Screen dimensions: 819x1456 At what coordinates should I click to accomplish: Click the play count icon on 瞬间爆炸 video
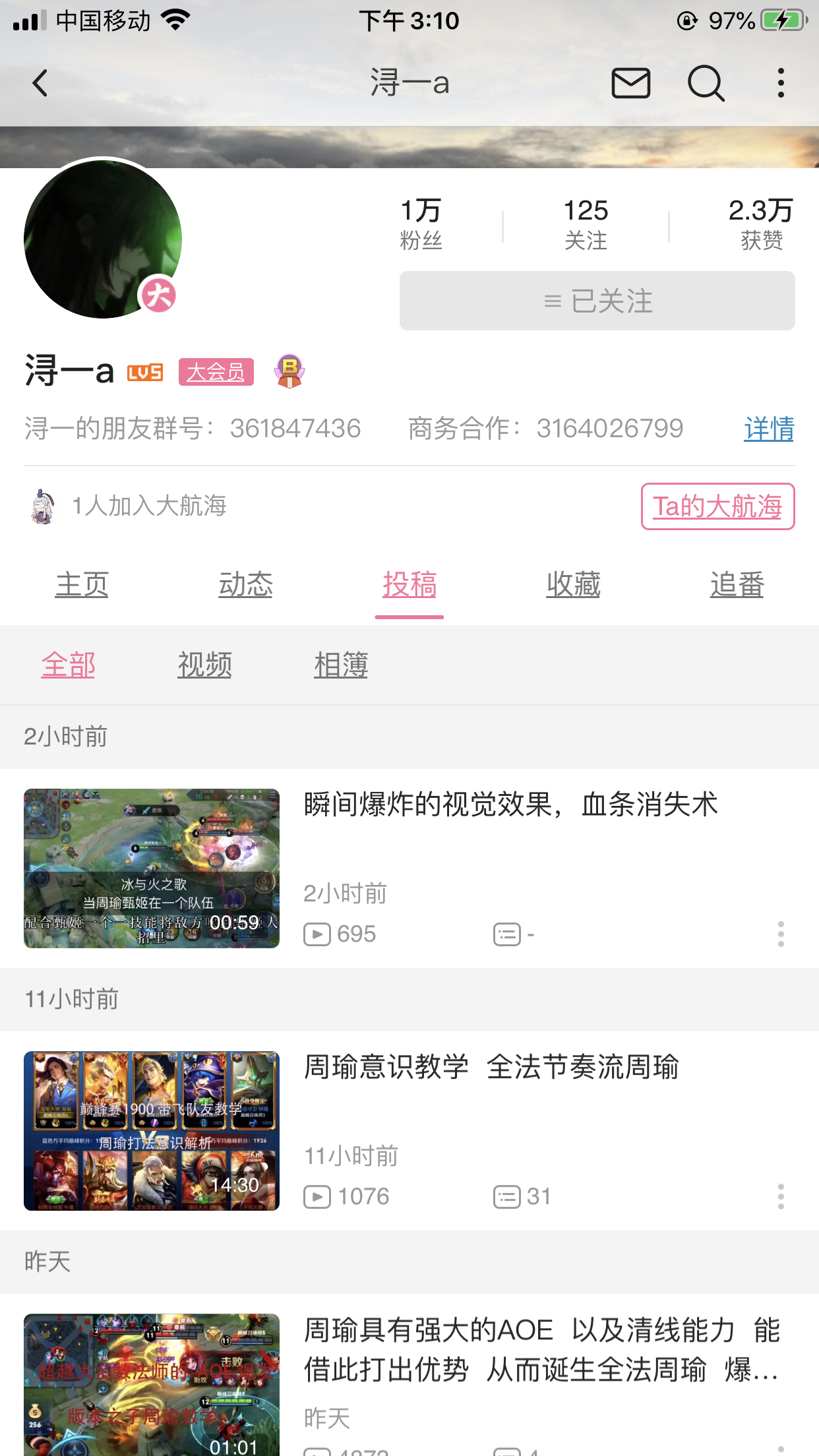318,933
